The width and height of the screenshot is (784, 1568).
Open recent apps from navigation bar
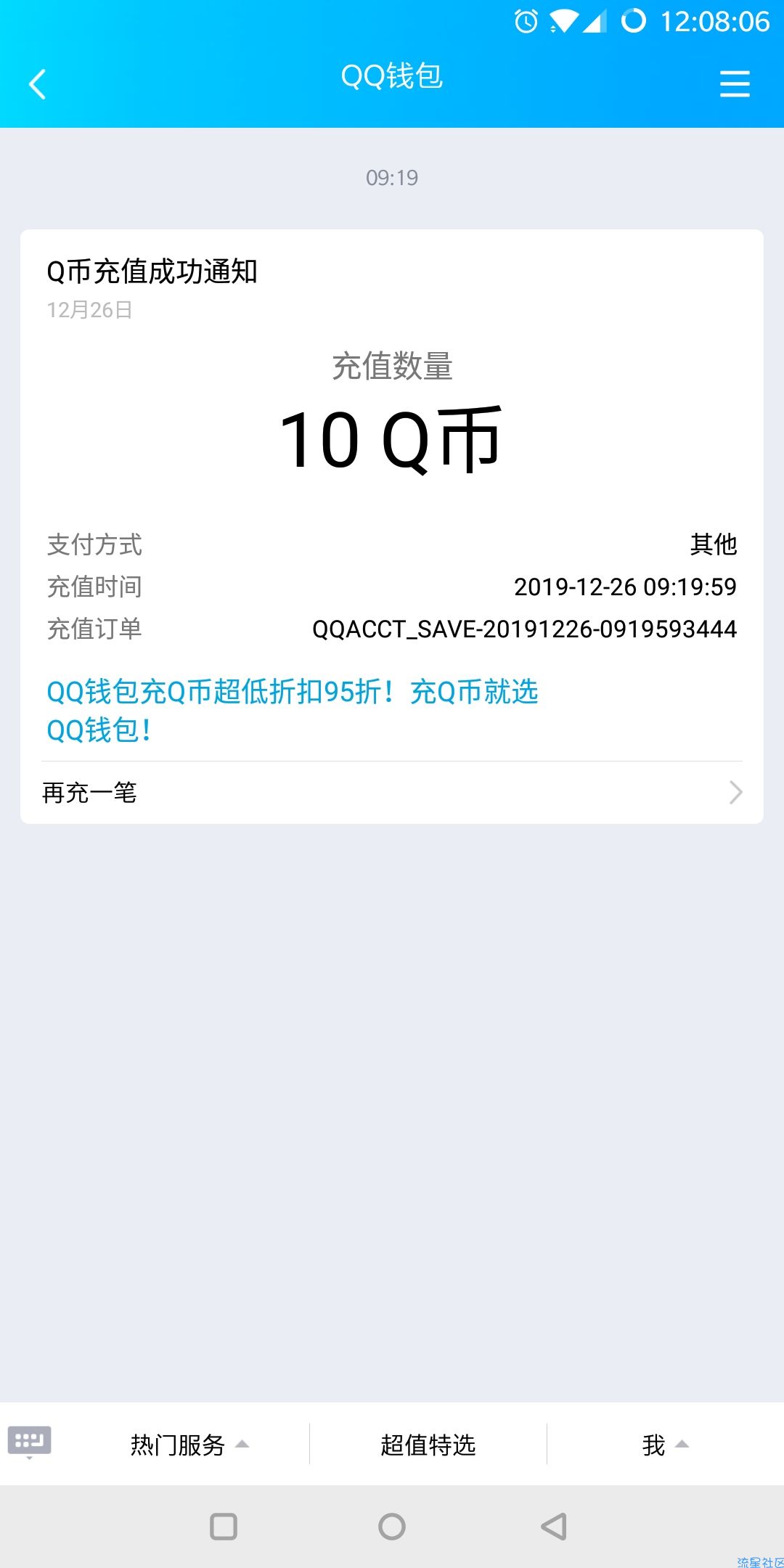(x=224, y=1526)
